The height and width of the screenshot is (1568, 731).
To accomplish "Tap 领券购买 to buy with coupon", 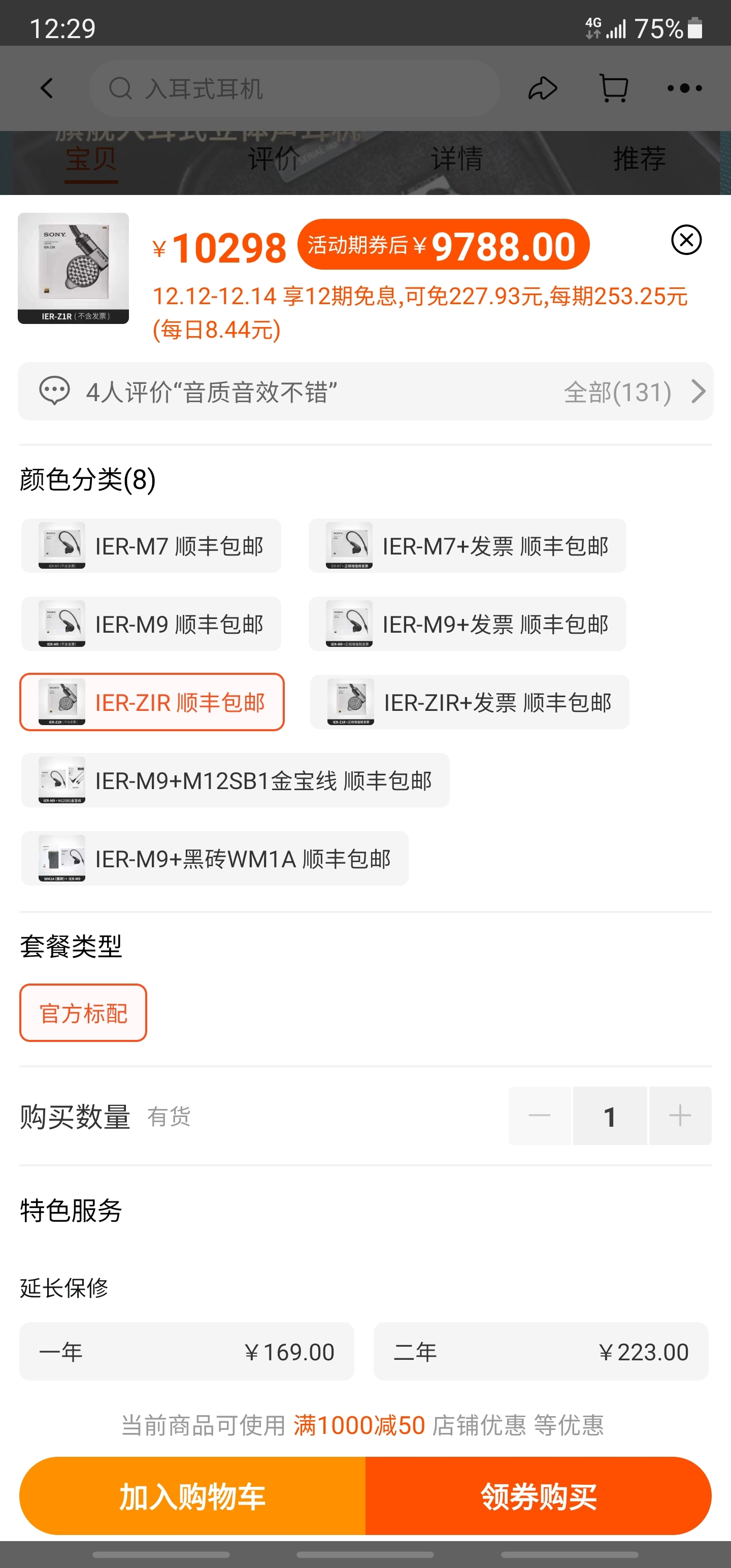I will click(x=538, y=1495).
